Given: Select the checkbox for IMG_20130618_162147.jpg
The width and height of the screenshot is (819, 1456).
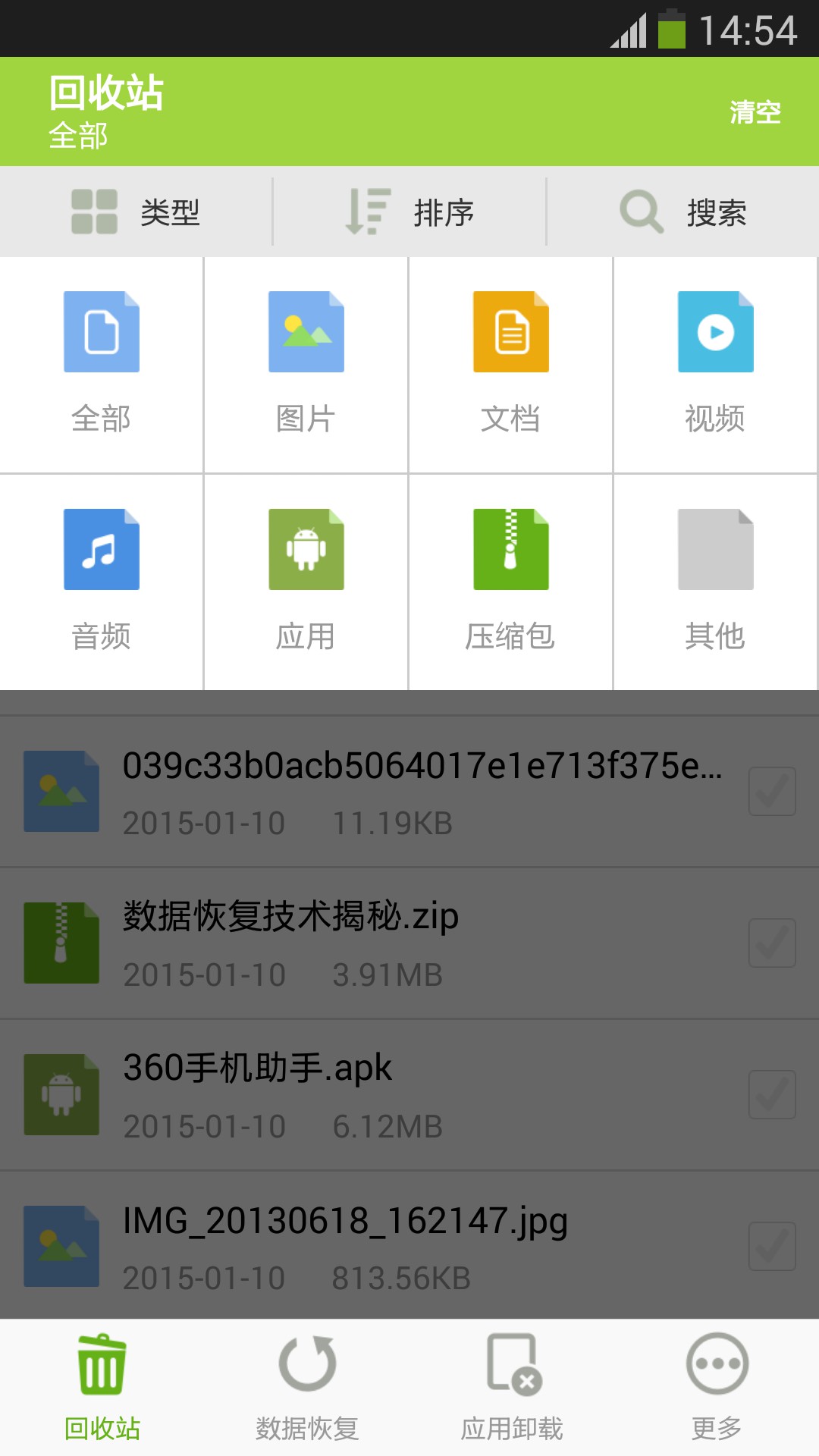Looking at the screenshot, I should point(772,1246).
